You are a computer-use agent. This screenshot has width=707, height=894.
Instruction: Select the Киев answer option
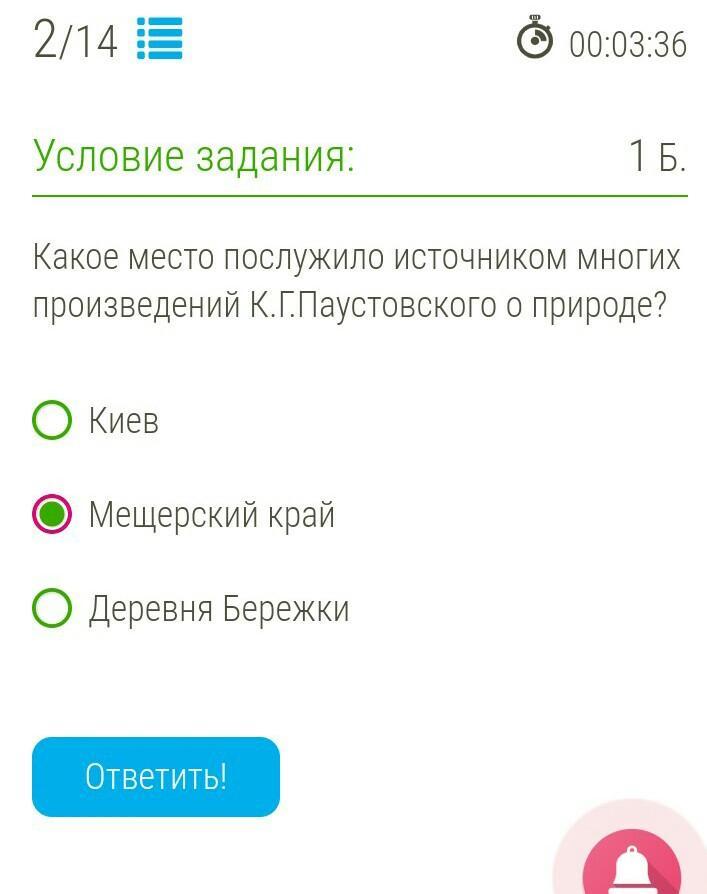[52, 421]
